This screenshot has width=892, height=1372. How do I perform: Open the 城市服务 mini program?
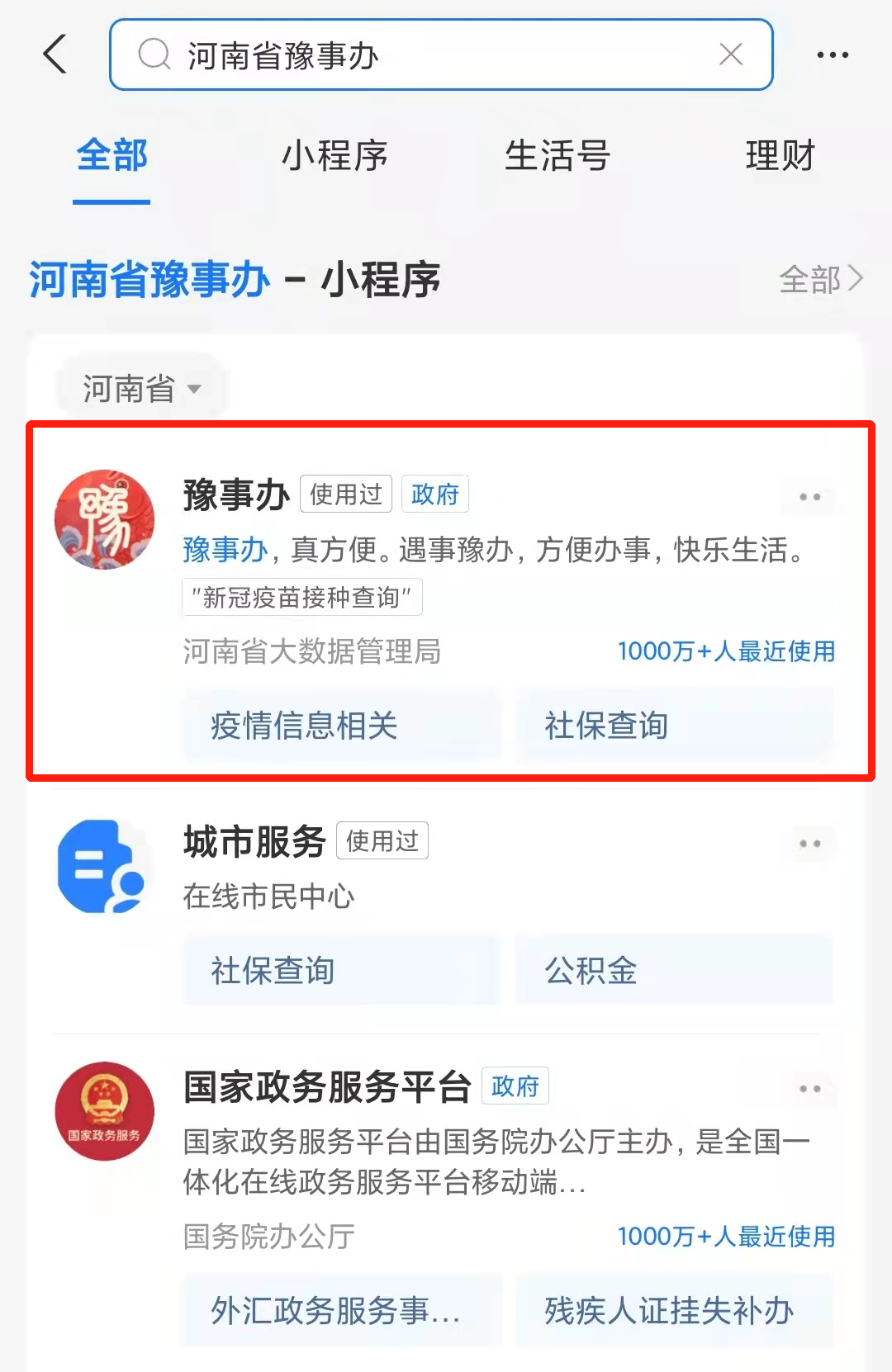[x=254, y=842]
